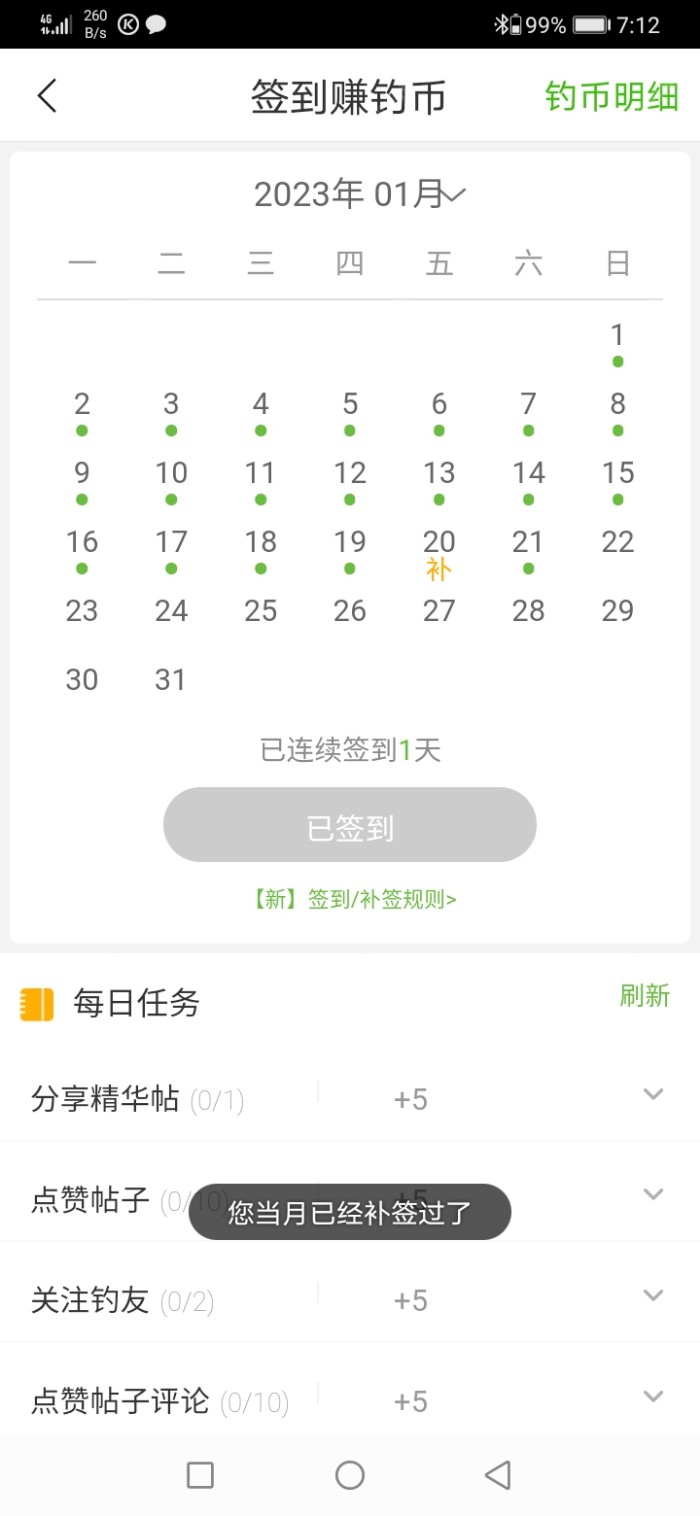
Task: Expand the 点赞帖子 task row
Action: point(653,1194)
